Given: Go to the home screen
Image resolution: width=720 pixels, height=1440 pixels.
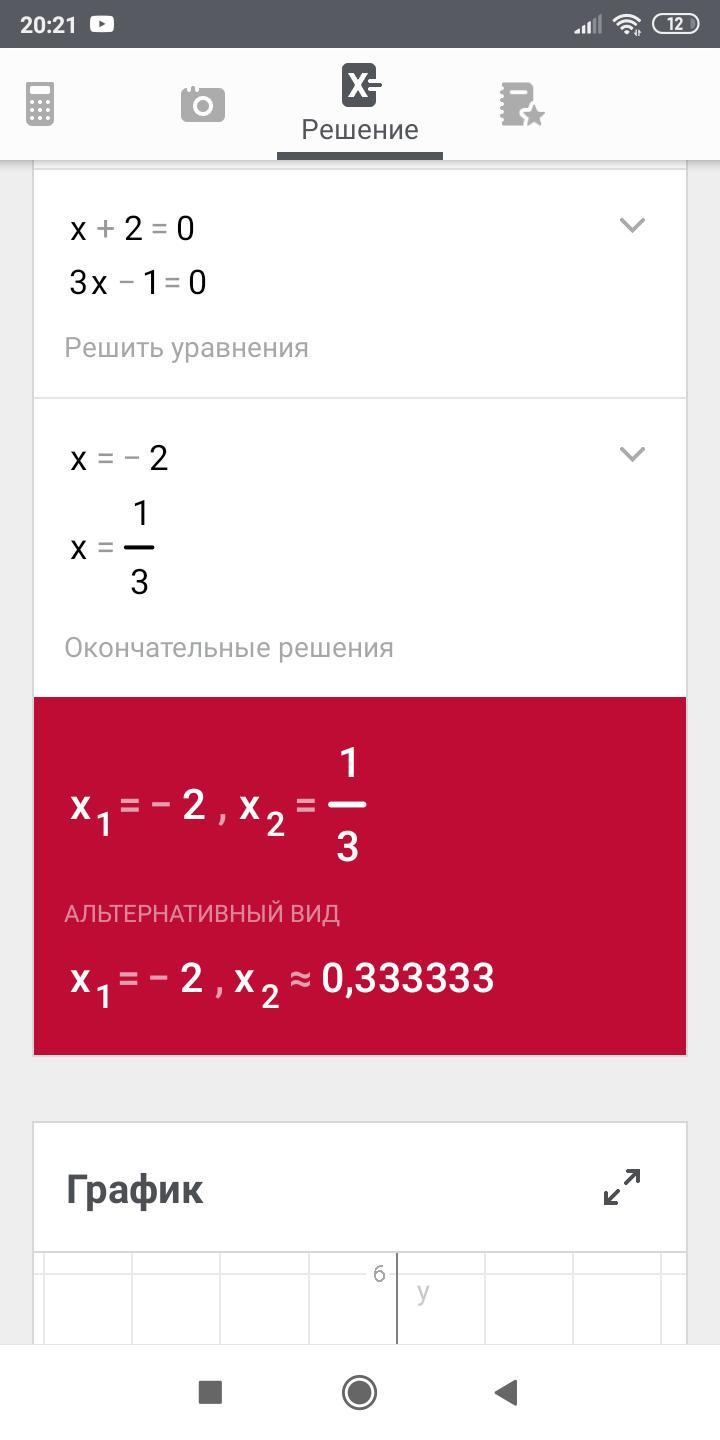Looking at the screenshot, I should click(x=359, y=1392).
